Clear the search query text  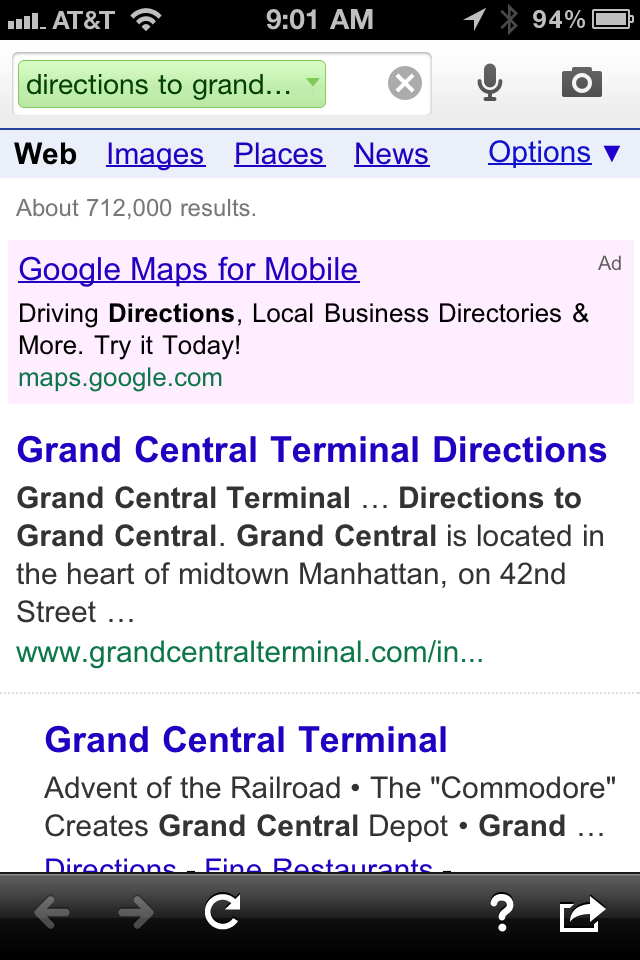(405, 84)
